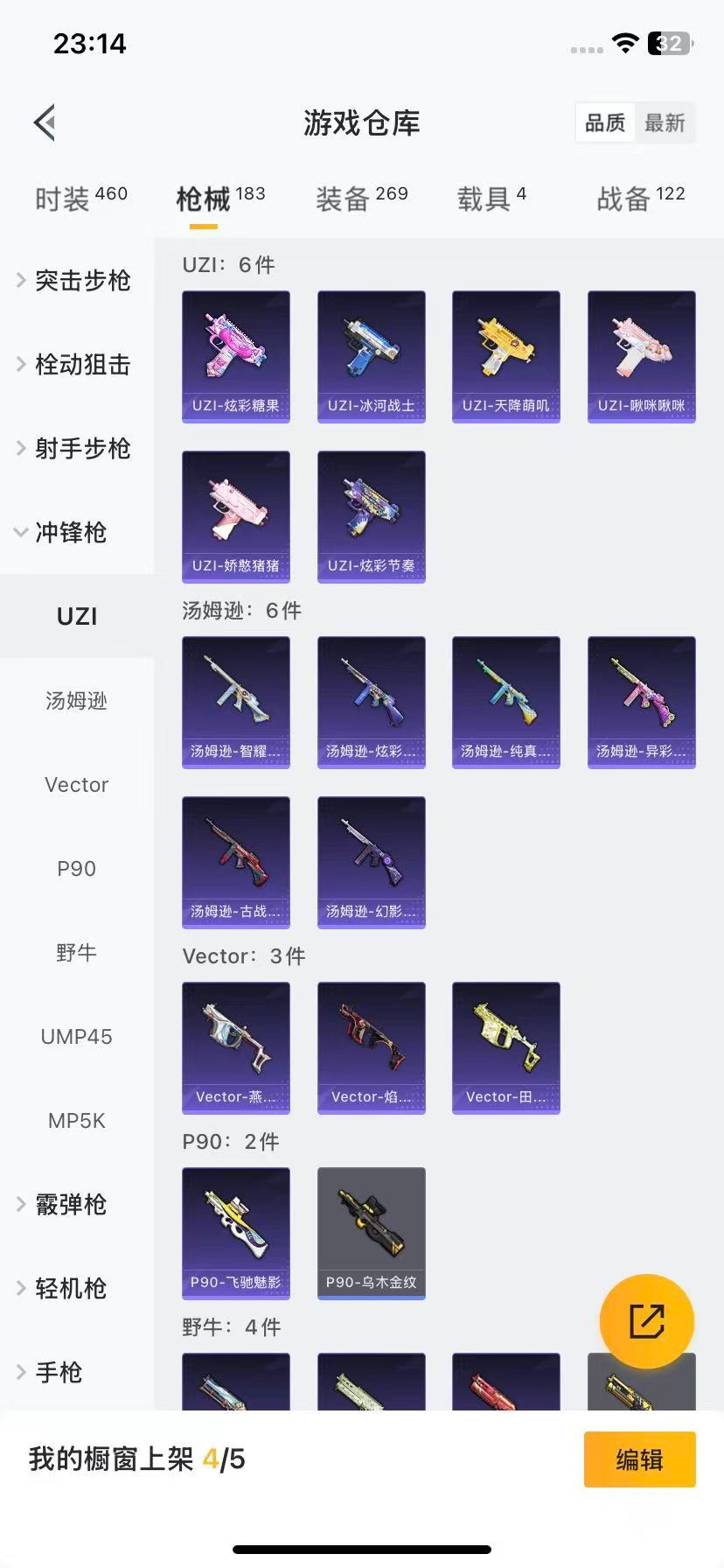This screenshot has height=1568, width=724.
Task: Select the UZI-天降萌叽 yellow skin
Action: click(505, 354)
